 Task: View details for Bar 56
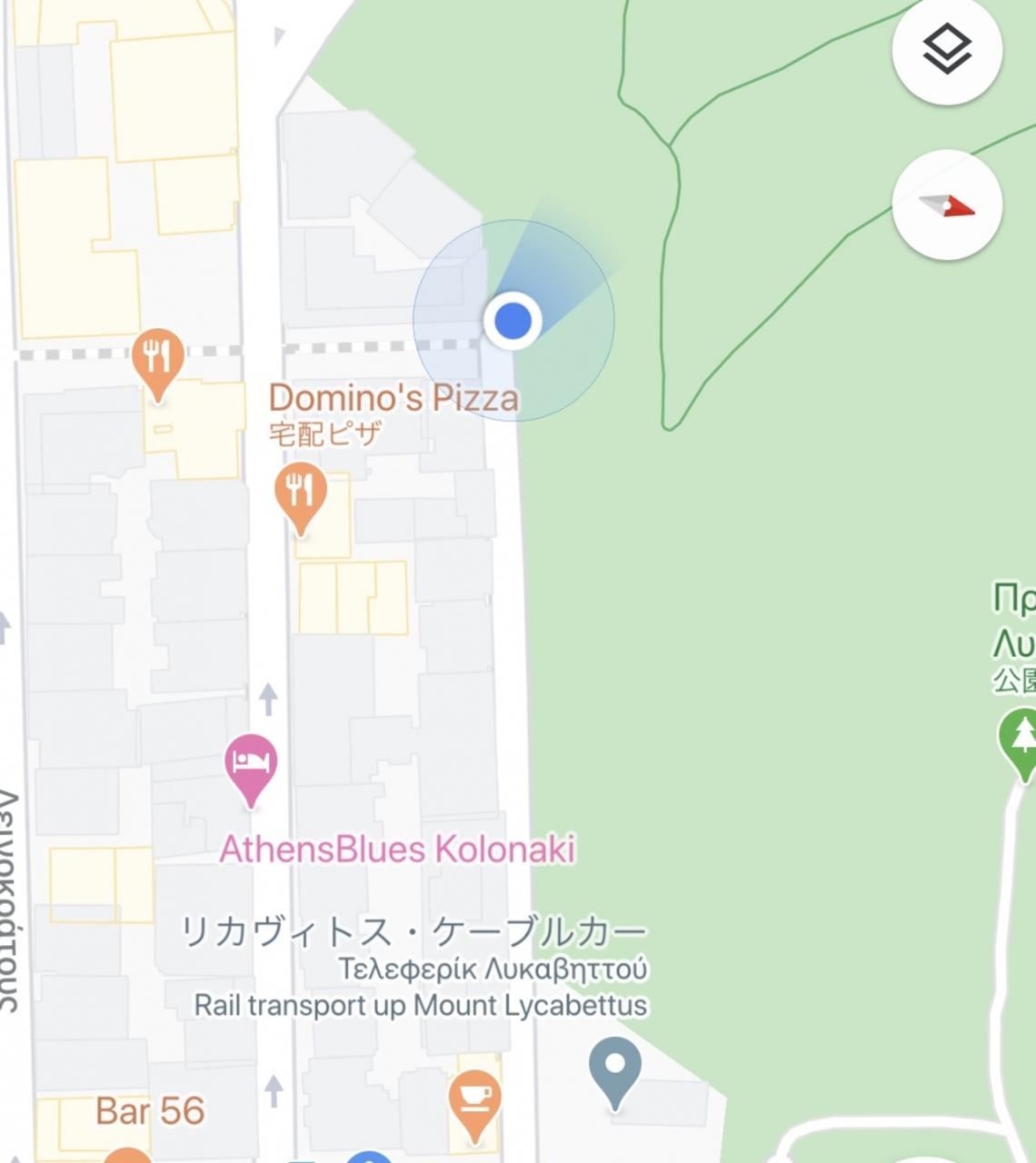coord(150,1110)
